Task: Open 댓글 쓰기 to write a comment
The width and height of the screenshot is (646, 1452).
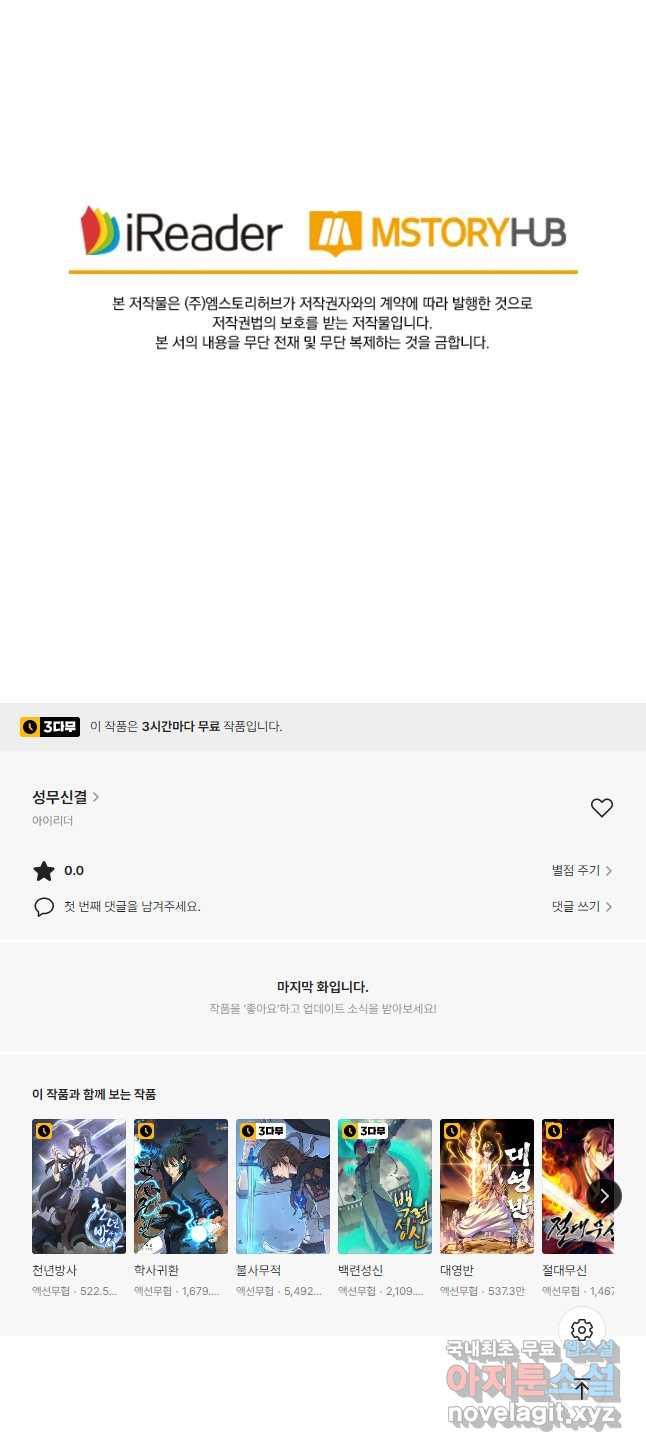Action: tap(581, 907)
